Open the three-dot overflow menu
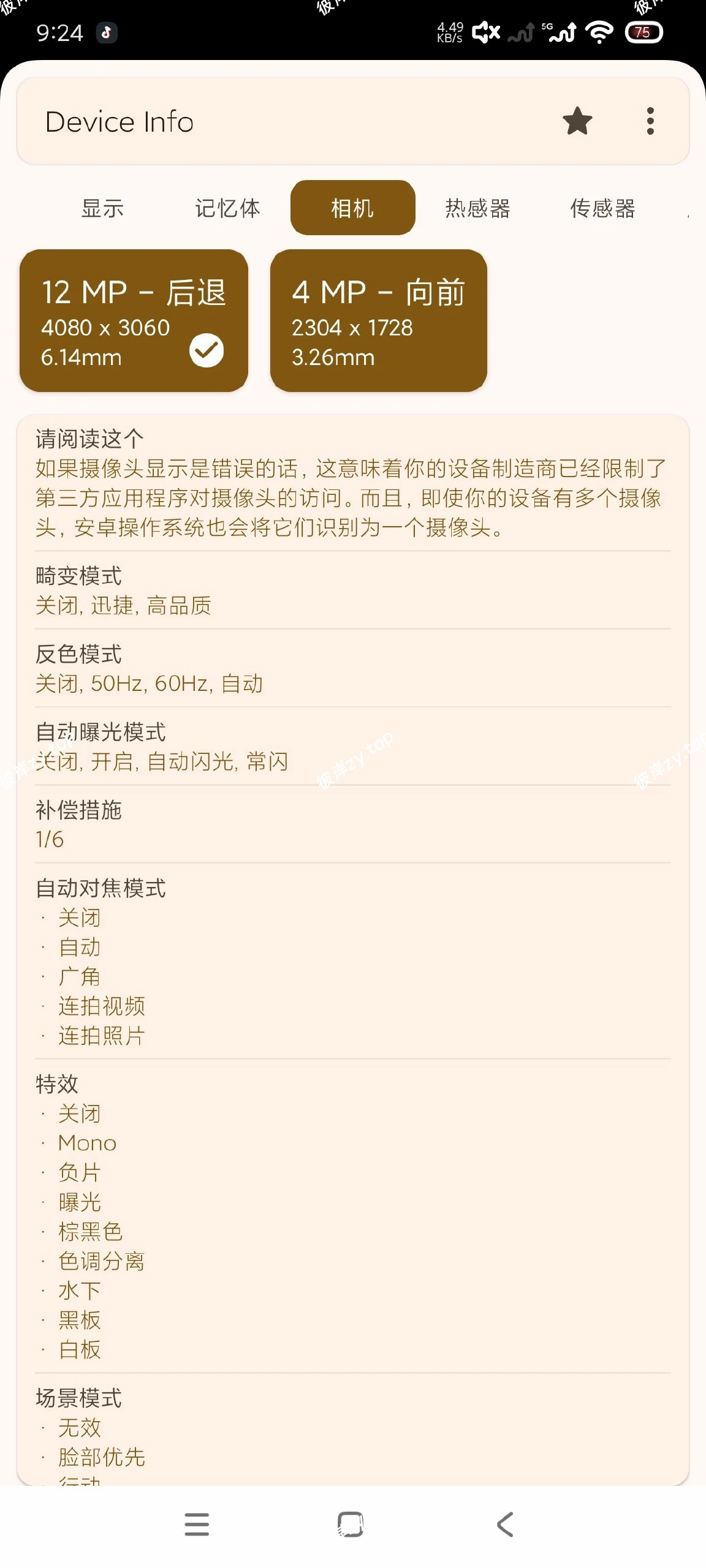 650,122
